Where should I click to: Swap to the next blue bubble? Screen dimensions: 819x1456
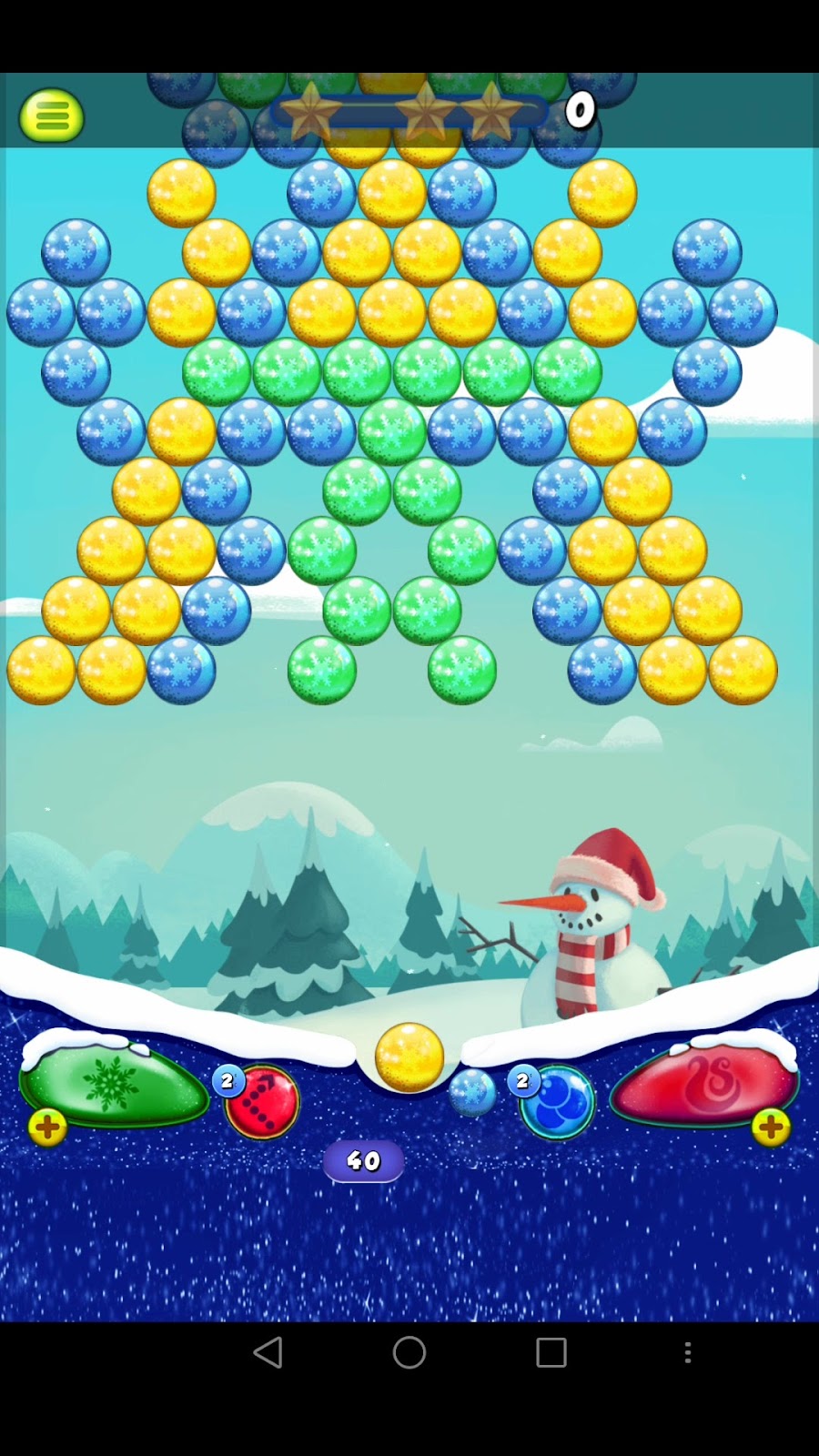(472, 1092)
